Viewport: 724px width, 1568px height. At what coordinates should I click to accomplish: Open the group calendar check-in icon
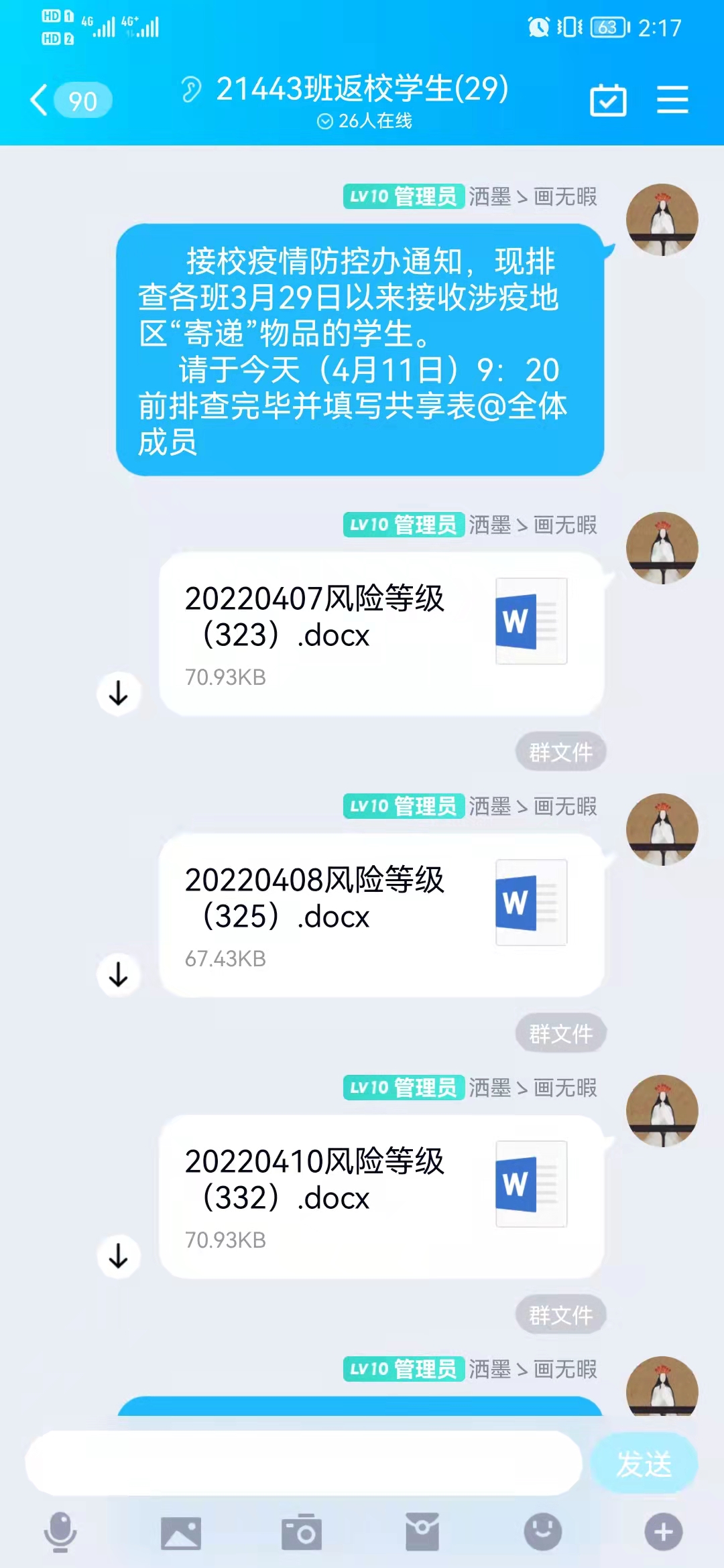pyautogui.click(x=608, y=101)
